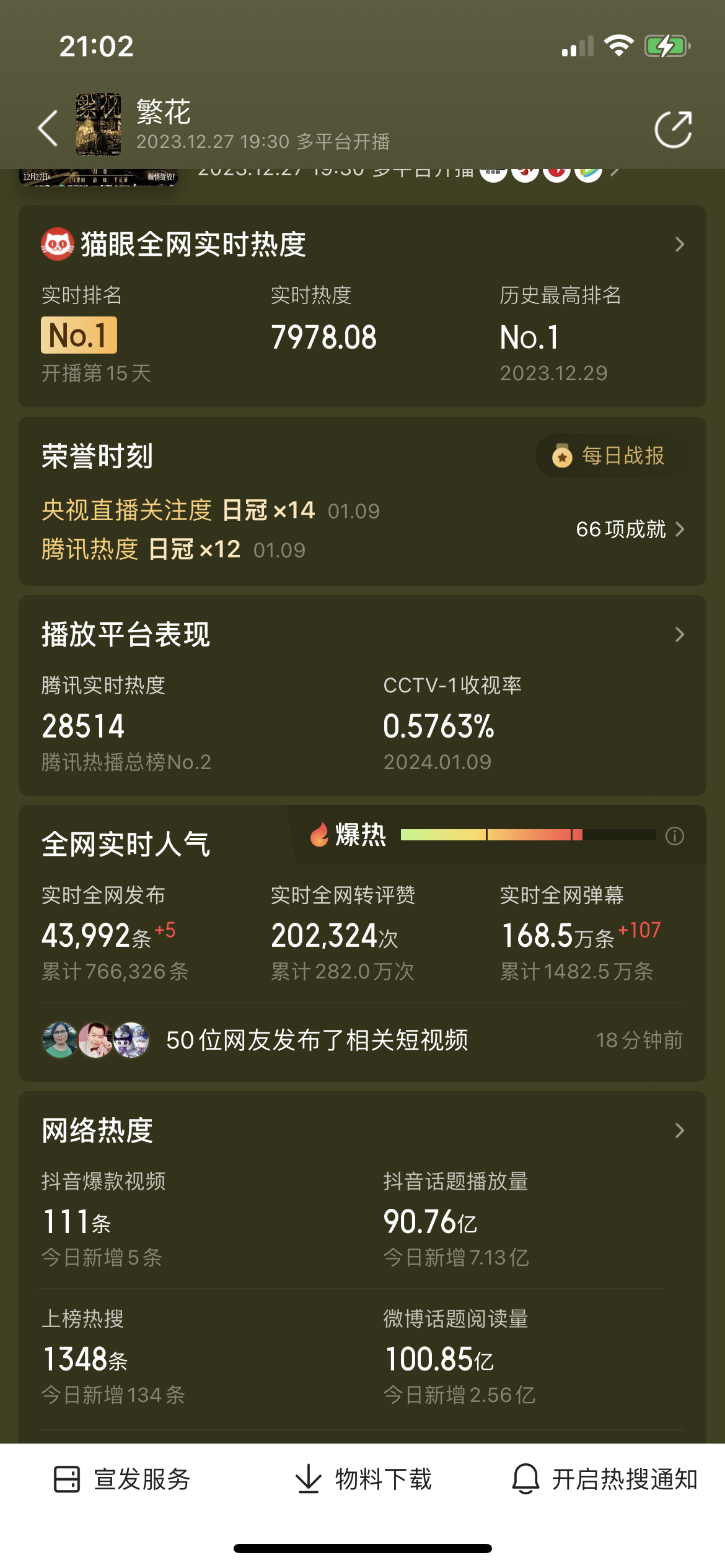Viewport: 725px width, 1568px height.
Task: Show info about the 爆热 popularity meter
Action: (x=674, y=836)
